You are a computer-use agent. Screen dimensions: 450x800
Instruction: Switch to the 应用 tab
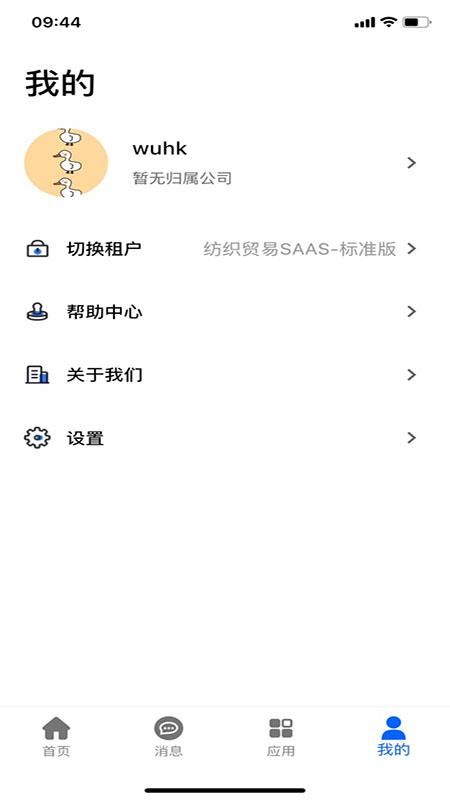(281, 736)
